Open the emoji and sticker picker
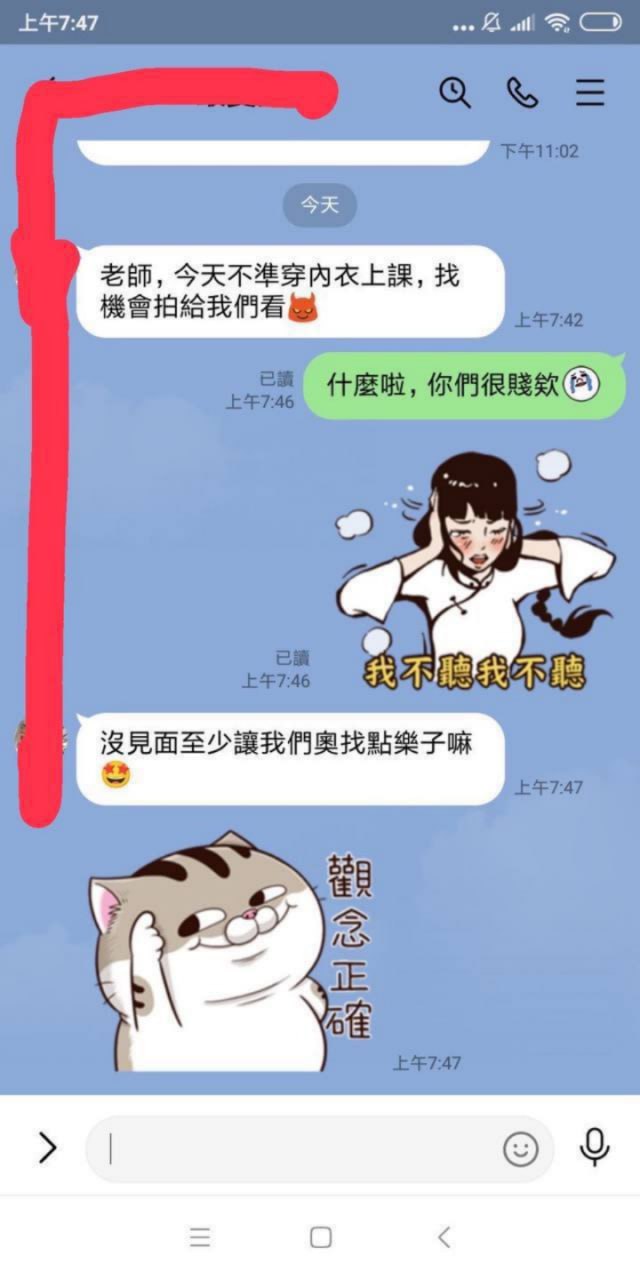 coord(520,1149)
